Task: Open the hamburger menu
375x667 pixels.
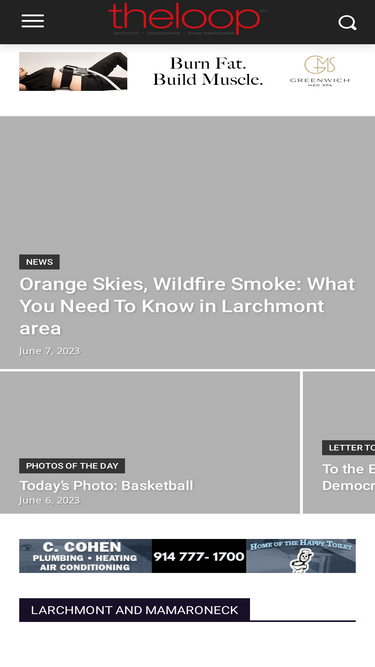Action: click(33, 21)
